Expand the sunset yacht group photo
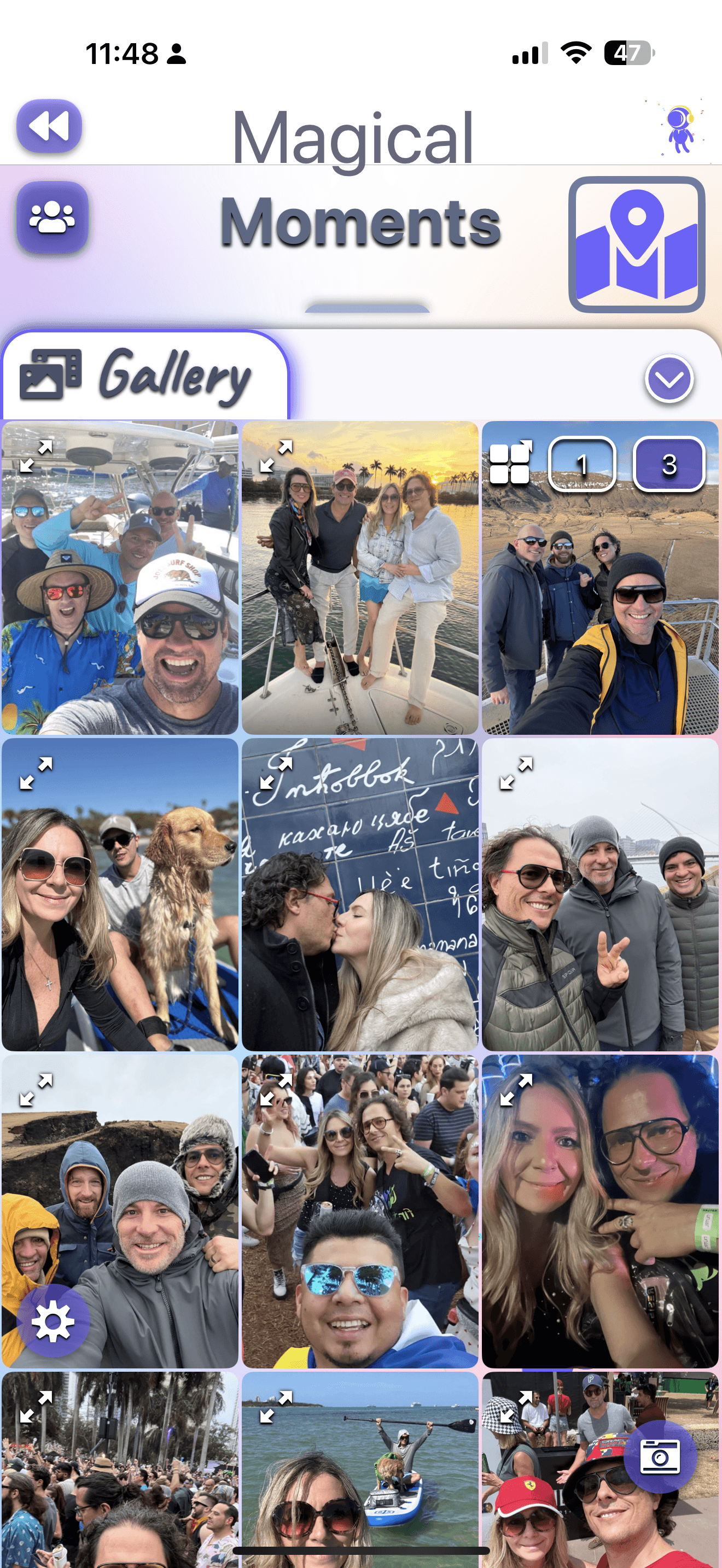Screen dimensions: 722x1568 (276, 457)
